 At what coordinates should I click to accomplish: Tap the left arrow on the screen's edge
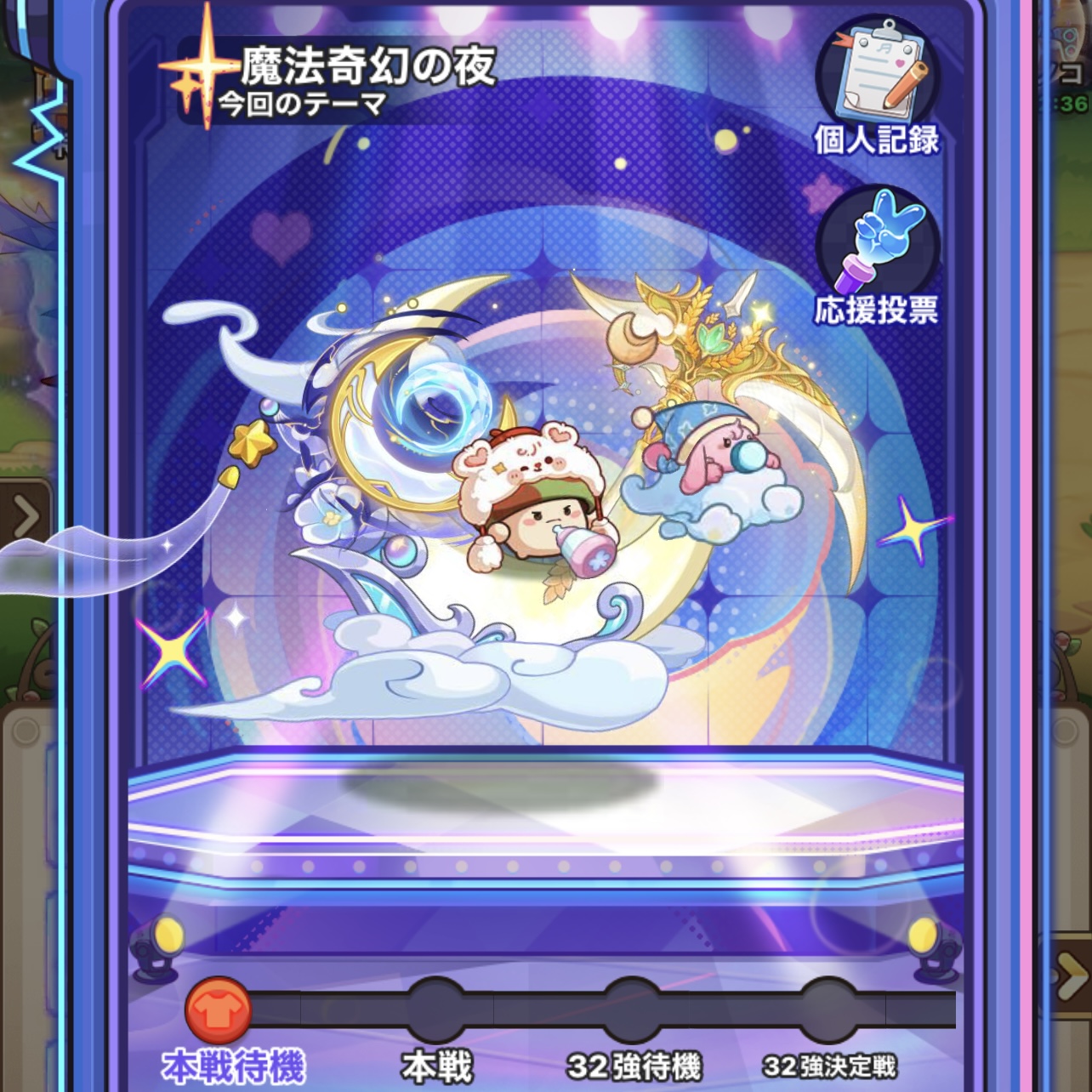pos(24,516)
